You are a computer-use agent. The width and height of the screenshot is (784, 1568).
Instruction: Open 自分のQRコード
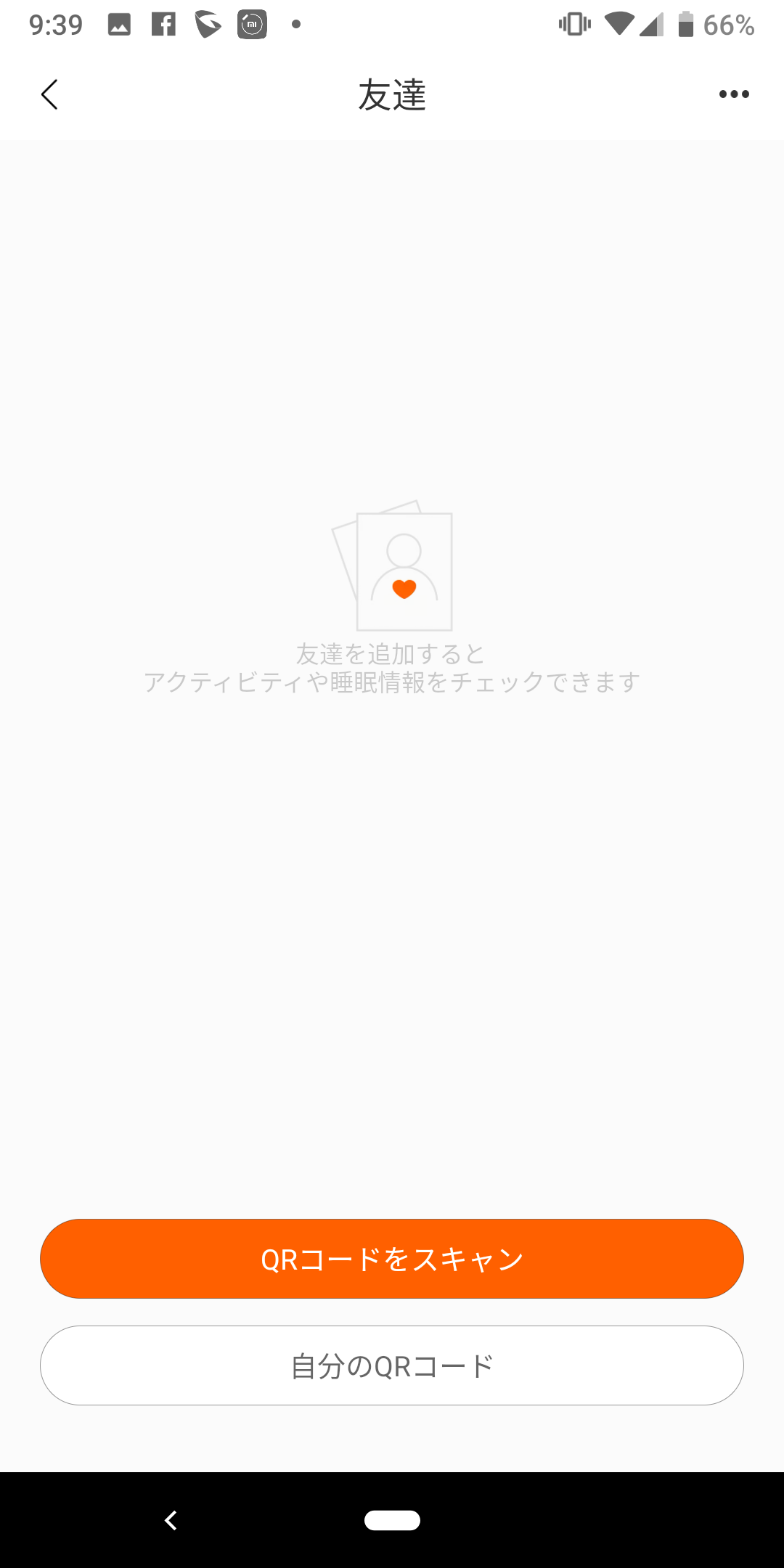392,1365
